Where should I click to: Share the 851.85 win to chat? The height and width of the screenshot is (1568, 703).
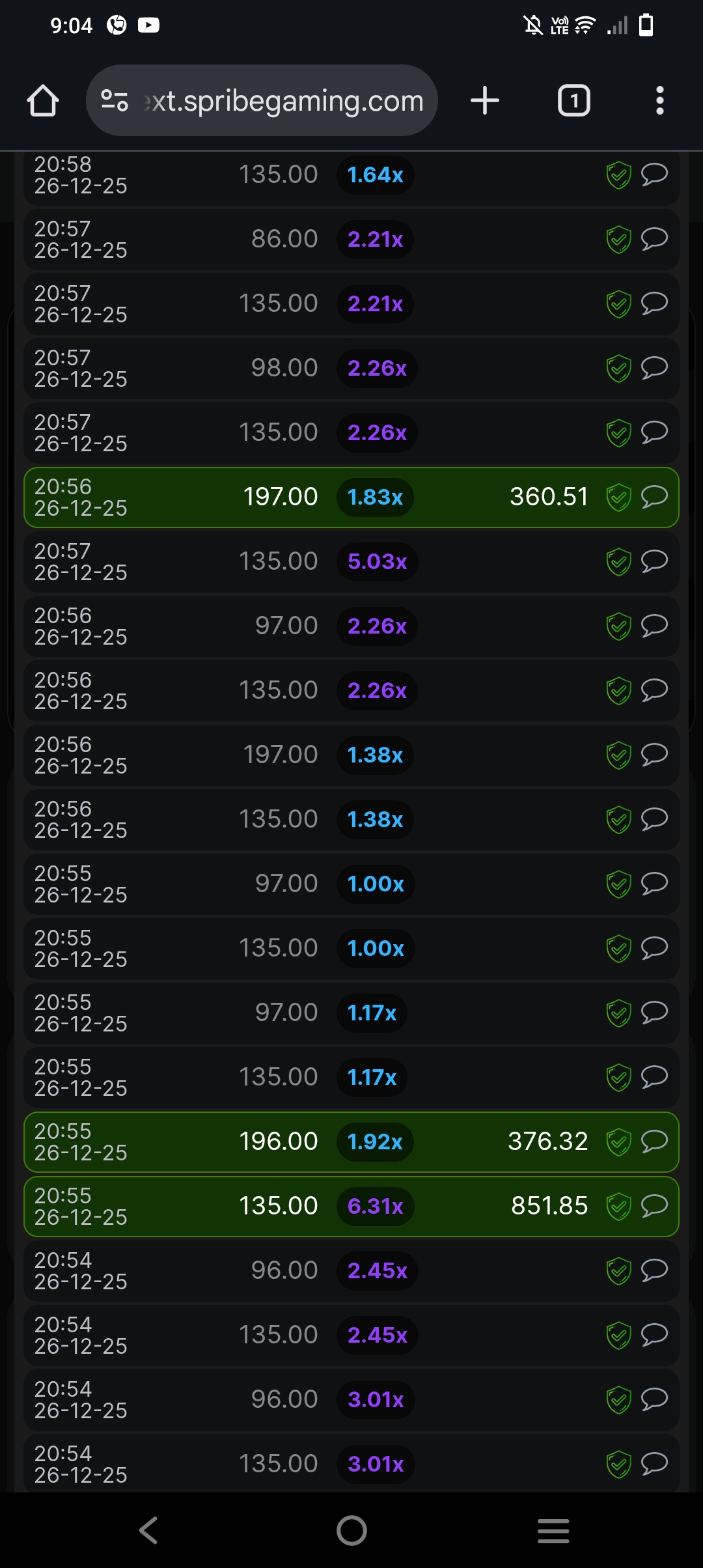[654, 1206]
